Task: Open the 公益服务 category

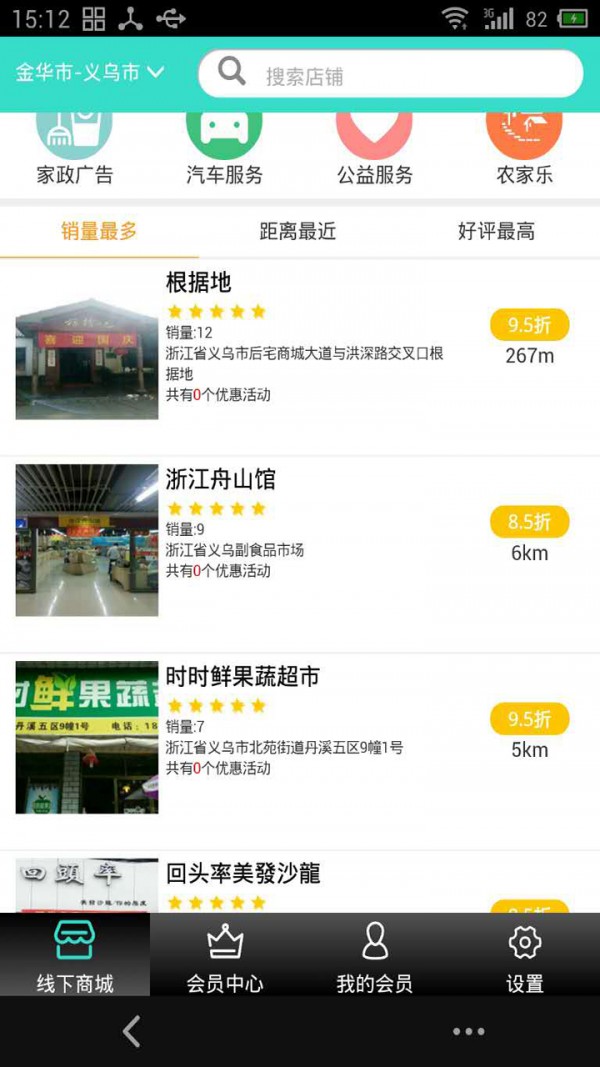Action: tap(374, 150)
